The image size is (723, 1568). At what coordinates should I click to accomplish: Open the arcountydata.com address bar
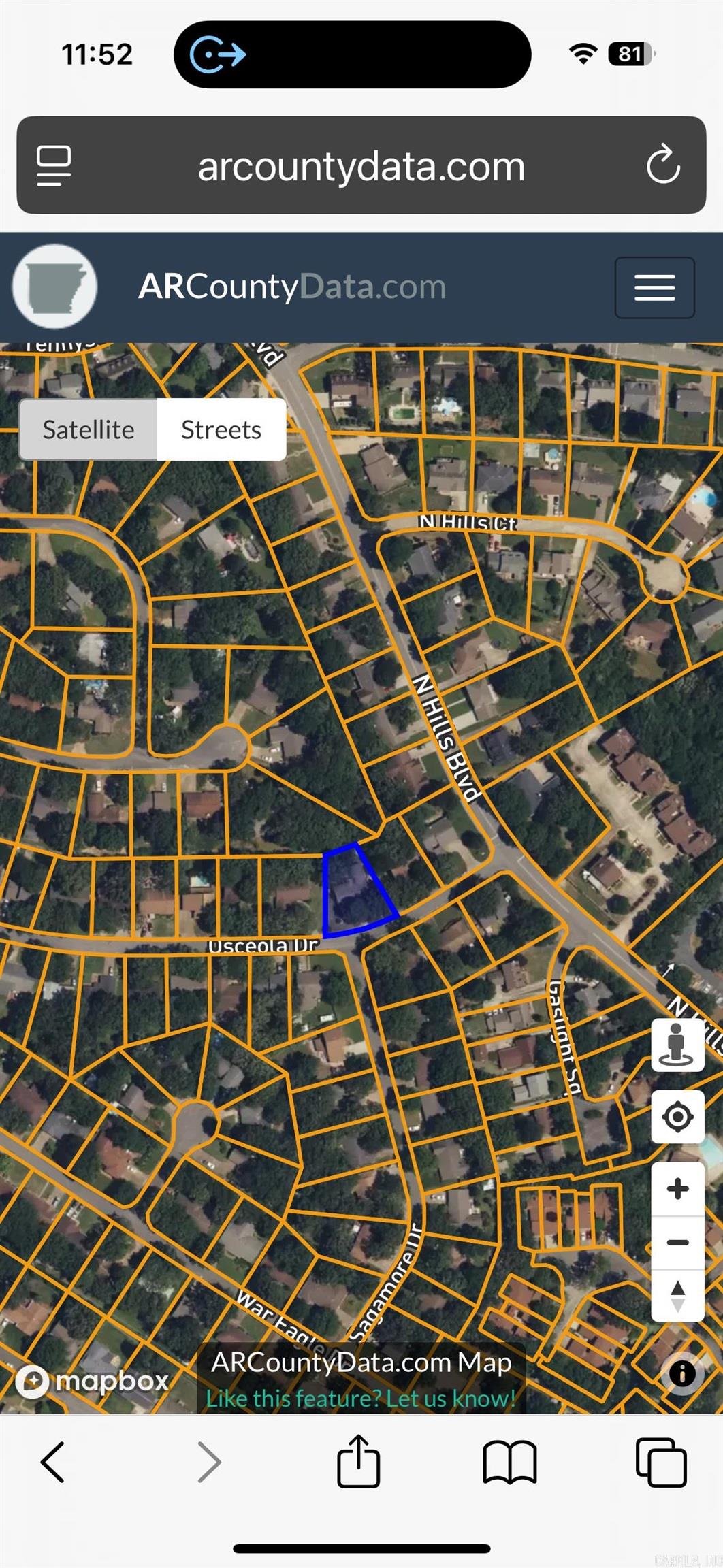point(361,166)
